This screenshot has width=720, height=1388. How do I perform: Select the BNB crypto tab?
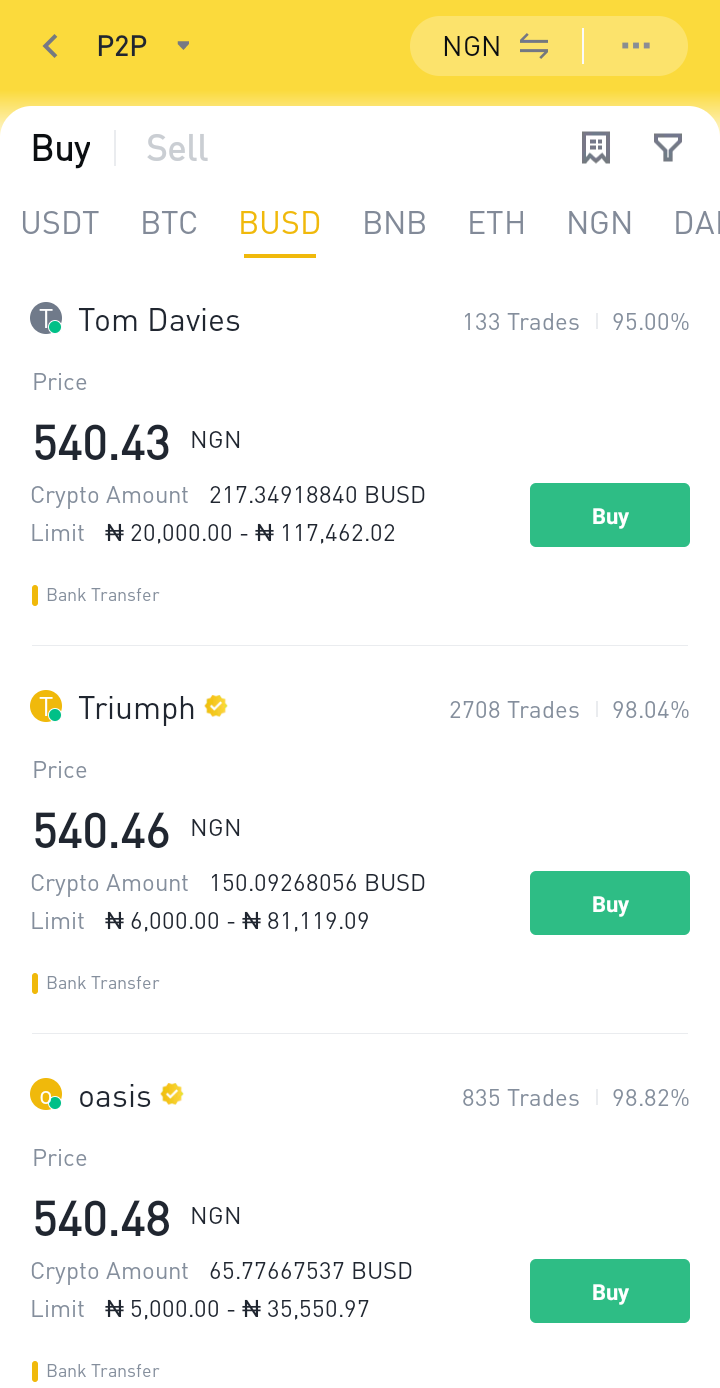tap(394, 222)
